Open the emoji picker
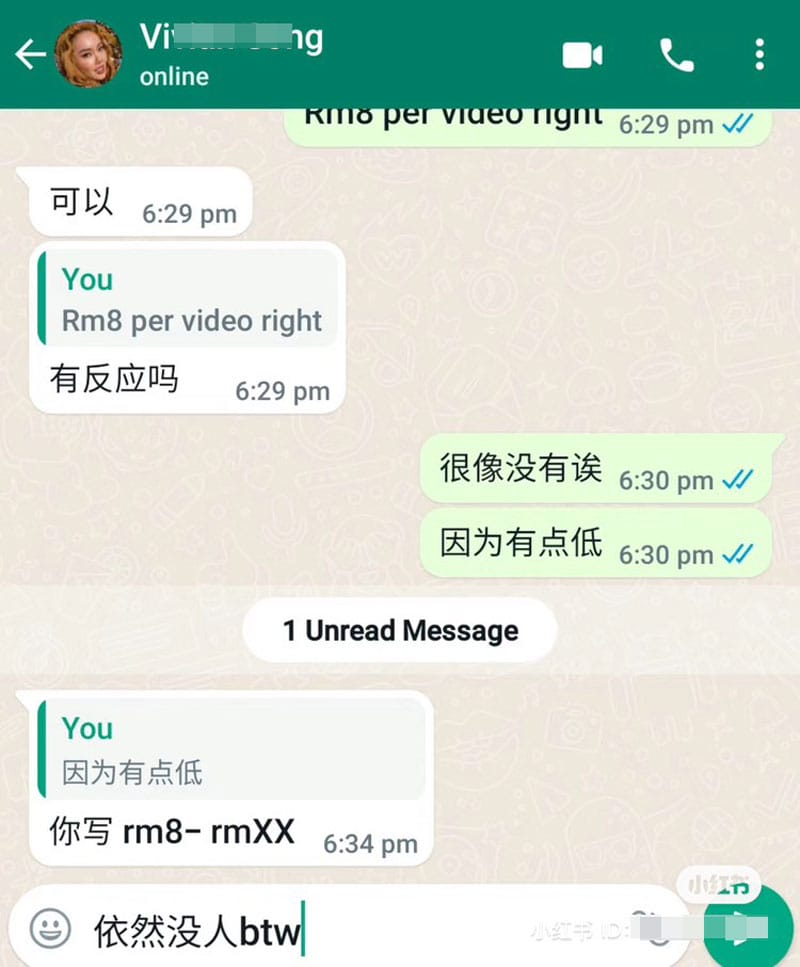Screen dimensions: 800x967 (x=49, y=929)
